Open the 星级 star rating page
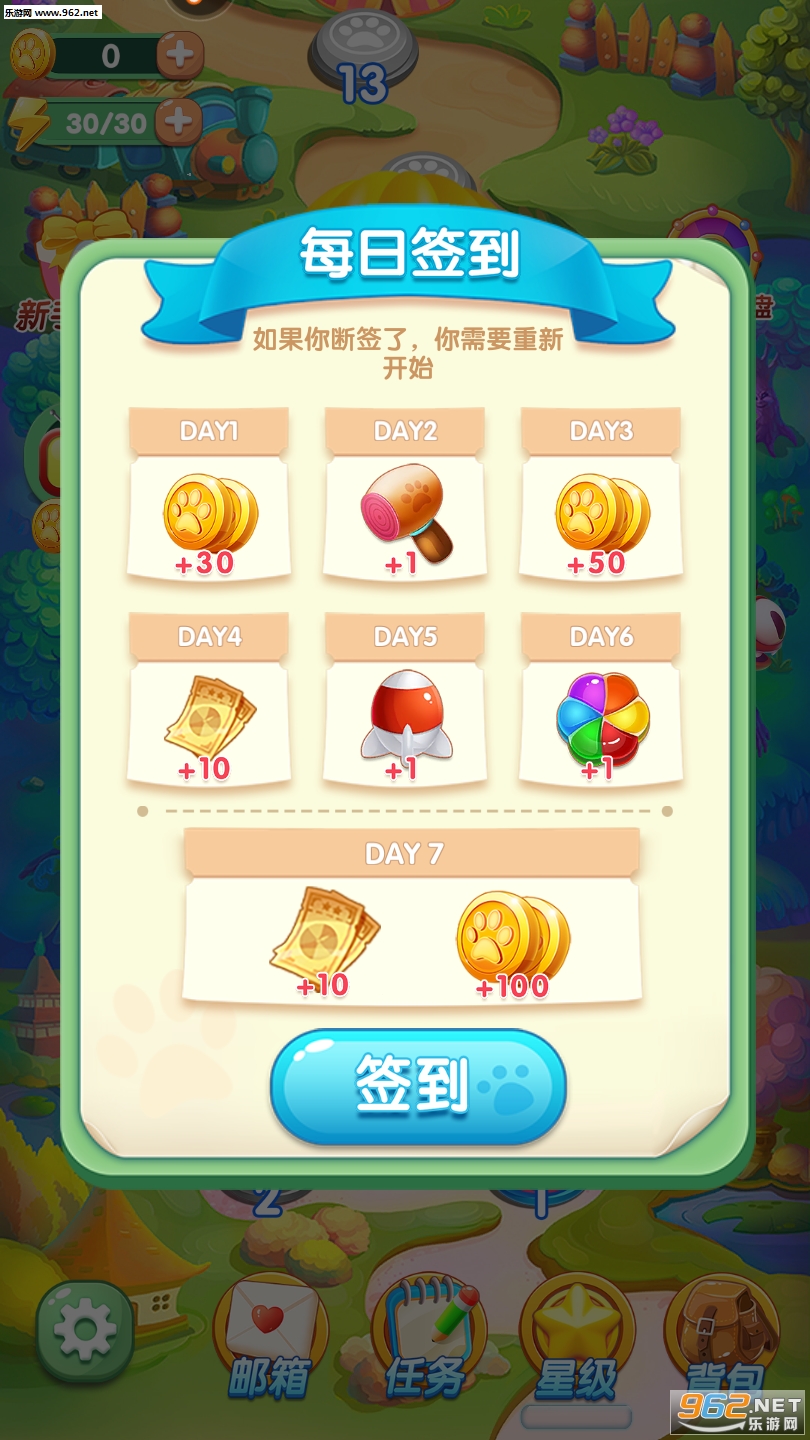810x1440 pixels. point(575,1338)
